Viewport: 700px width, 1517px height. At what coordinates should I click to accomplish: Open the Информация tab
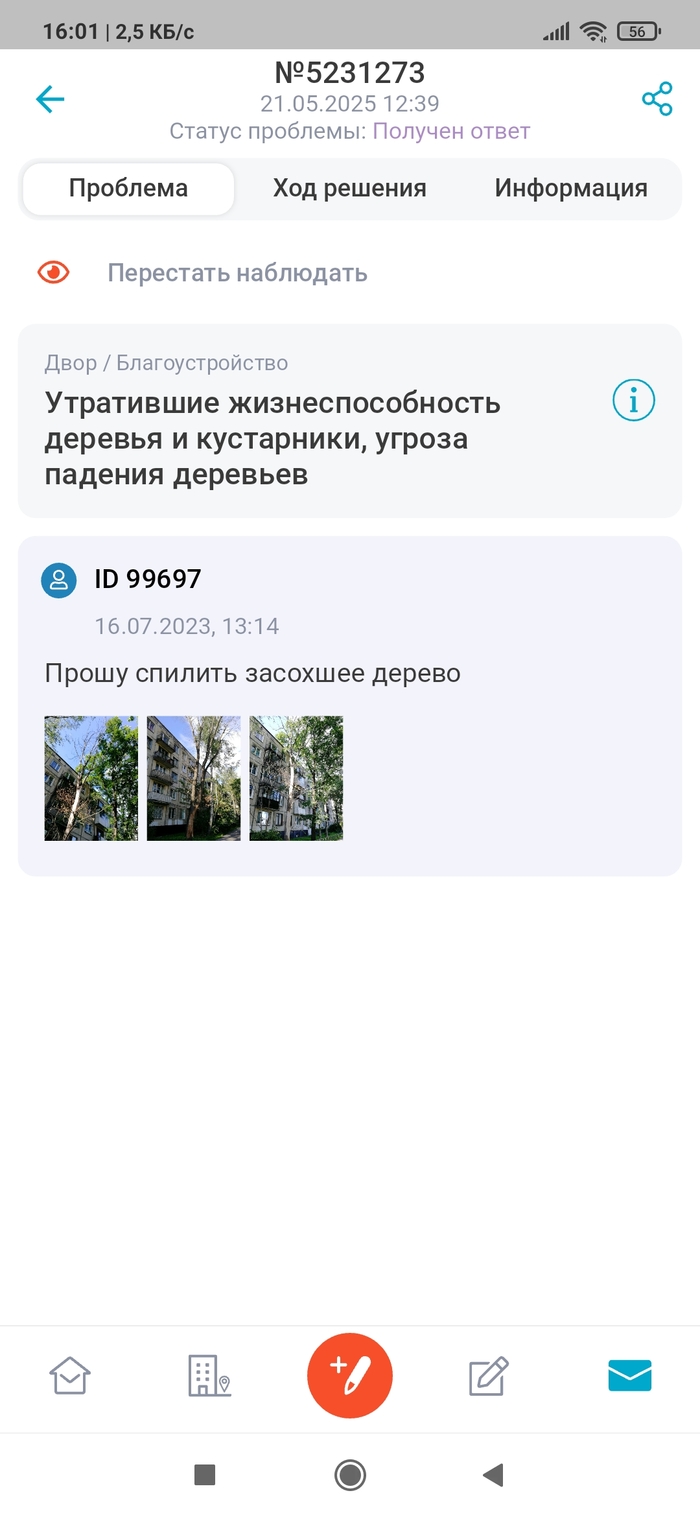[x=571, y=189]
